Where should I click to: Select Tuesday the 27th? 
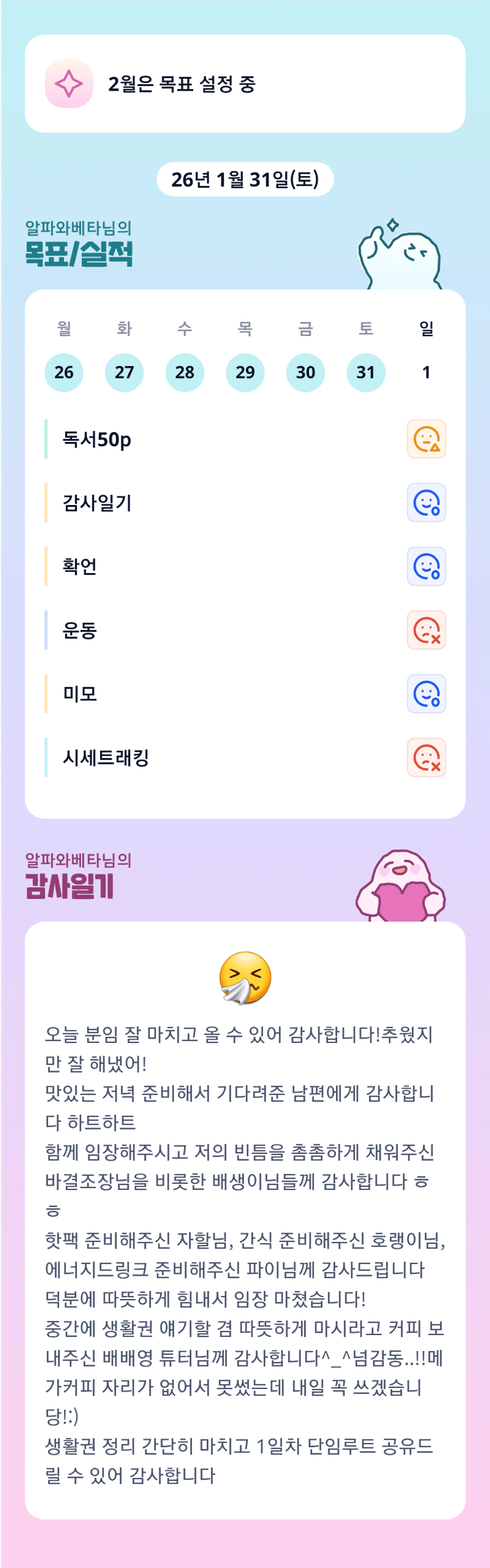pyautogui.click(x=124, y=372)
